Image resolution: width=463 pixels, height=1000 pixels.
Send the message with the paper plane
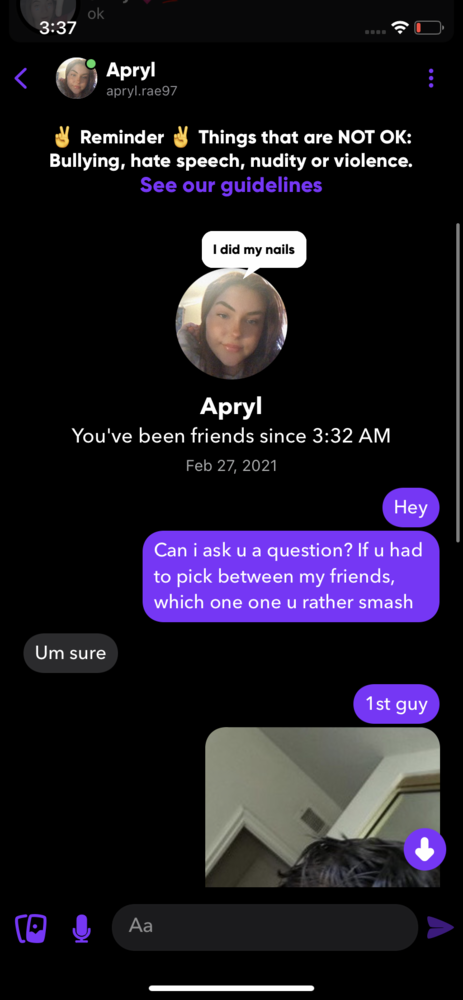pos(440,928)
